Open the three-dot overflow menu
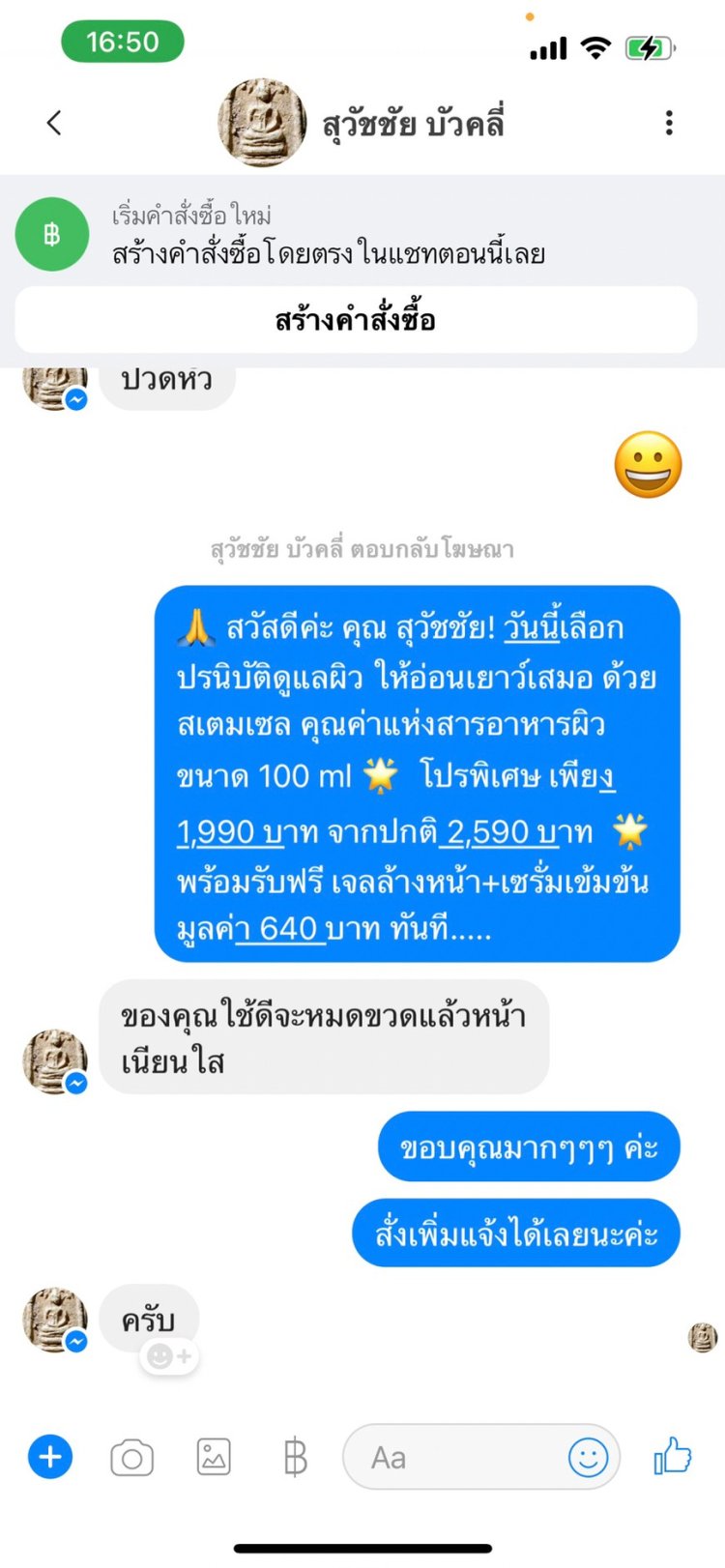The image size is (725, 1568). click(669, 123)
